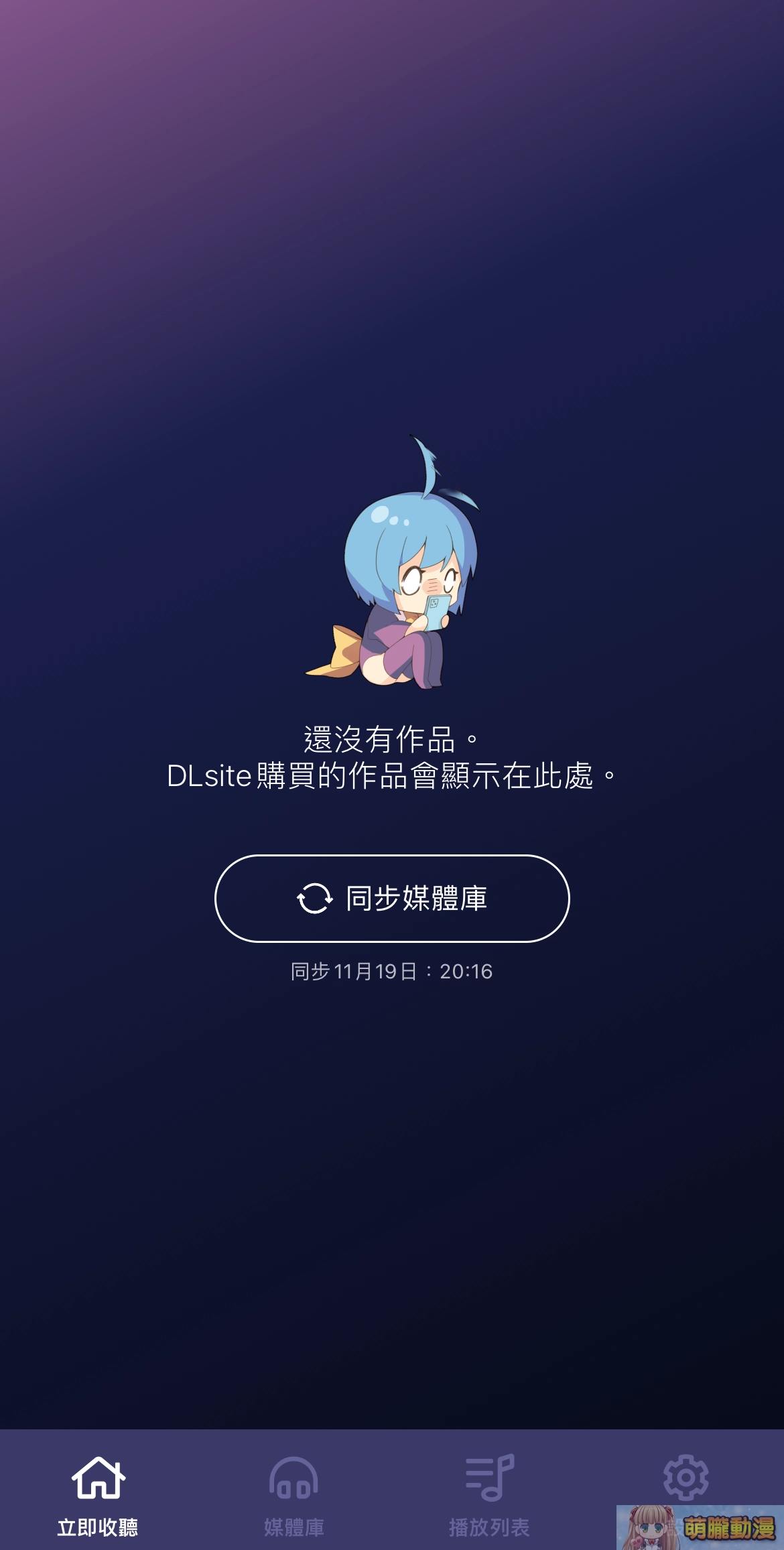
Task: Tap the rounded outline of the sync button
Action: 391,899
